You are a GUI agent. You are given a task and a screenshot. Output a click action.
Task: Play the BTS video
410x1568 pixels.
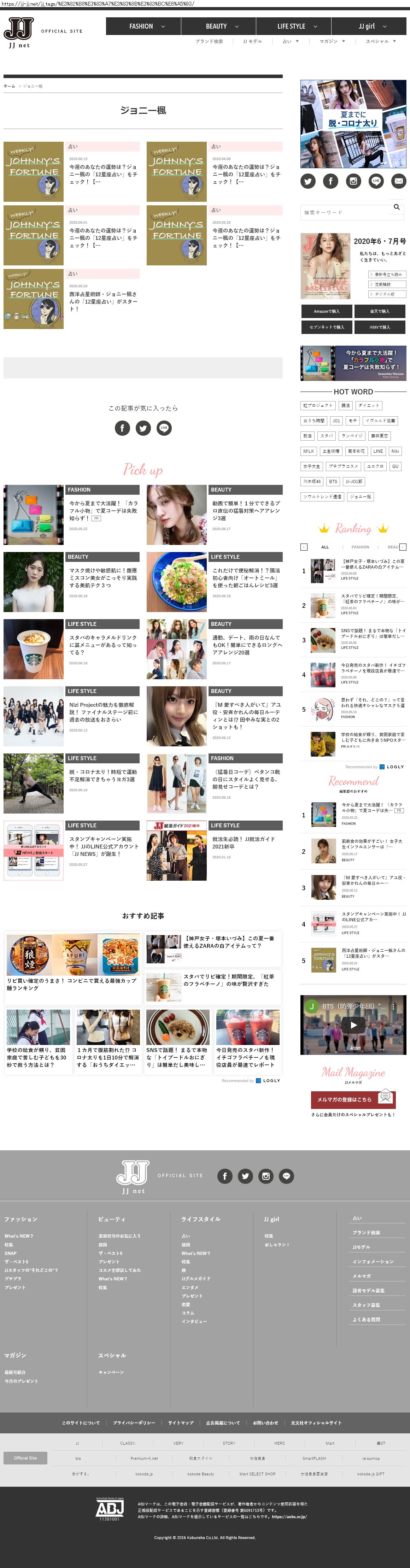pyautogui.click(x=353, y=1025)
